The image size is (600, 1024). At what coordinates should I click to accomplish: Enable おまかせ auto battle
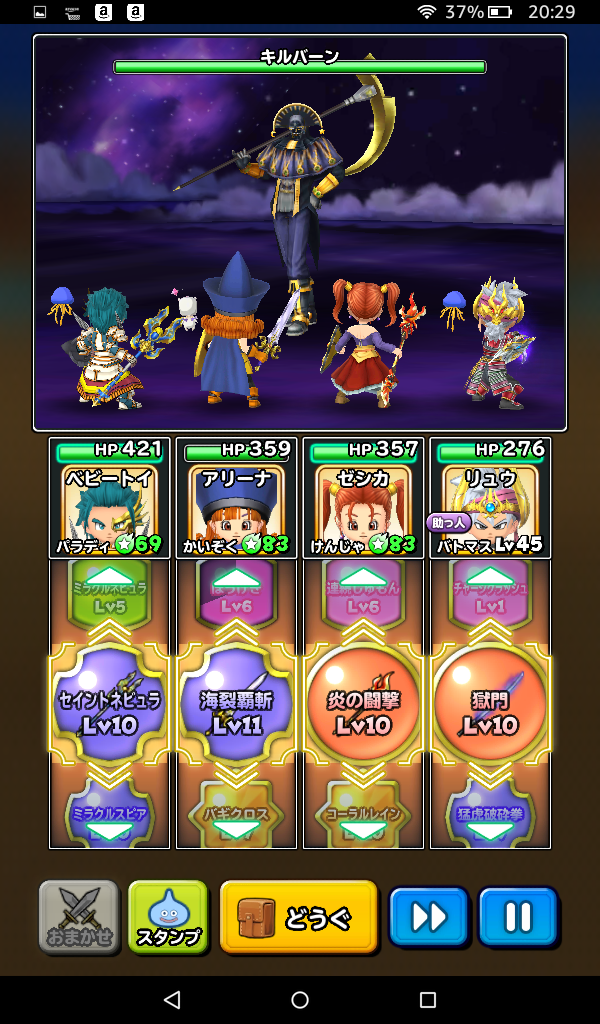click(x=79, y=916)
